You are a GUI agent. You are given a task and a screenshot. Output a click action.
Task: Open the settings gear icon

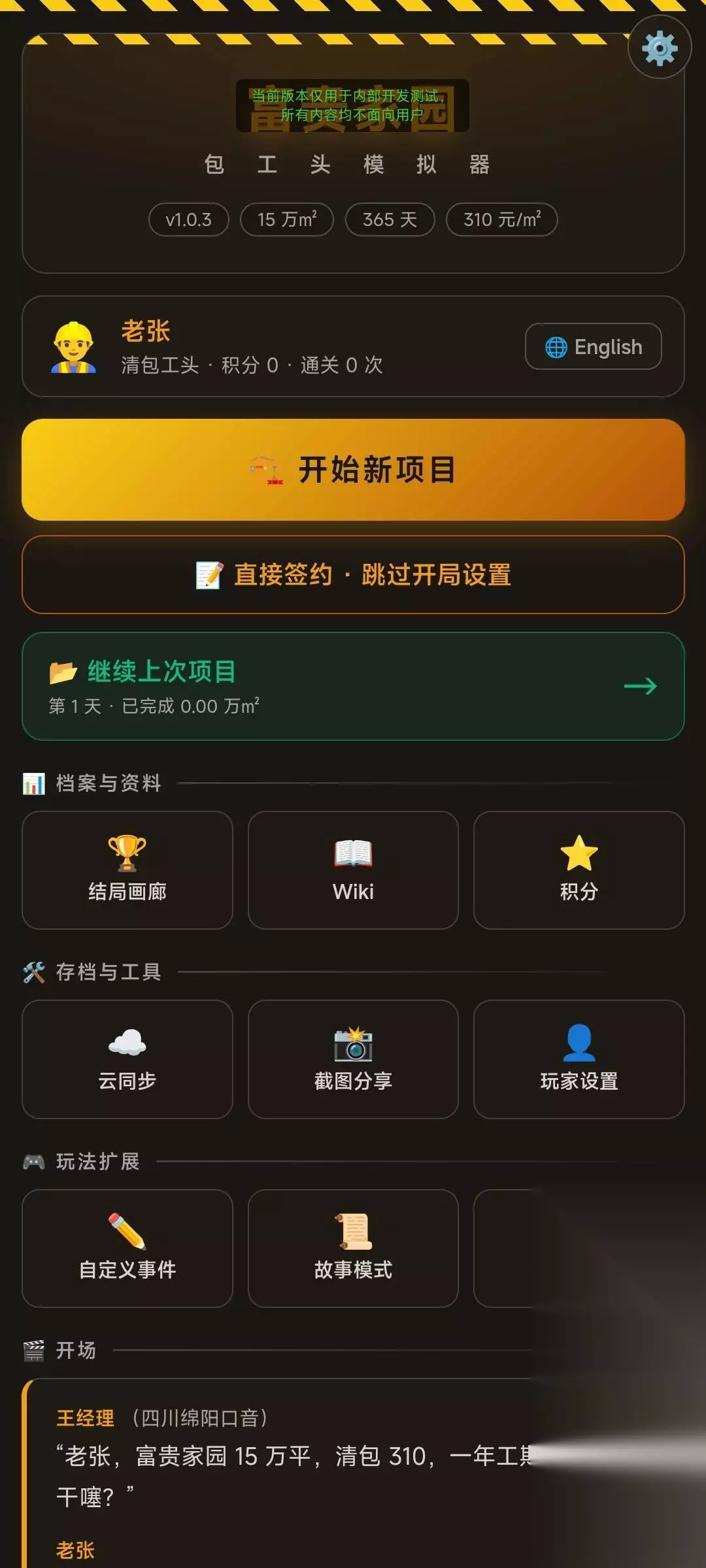660,48
